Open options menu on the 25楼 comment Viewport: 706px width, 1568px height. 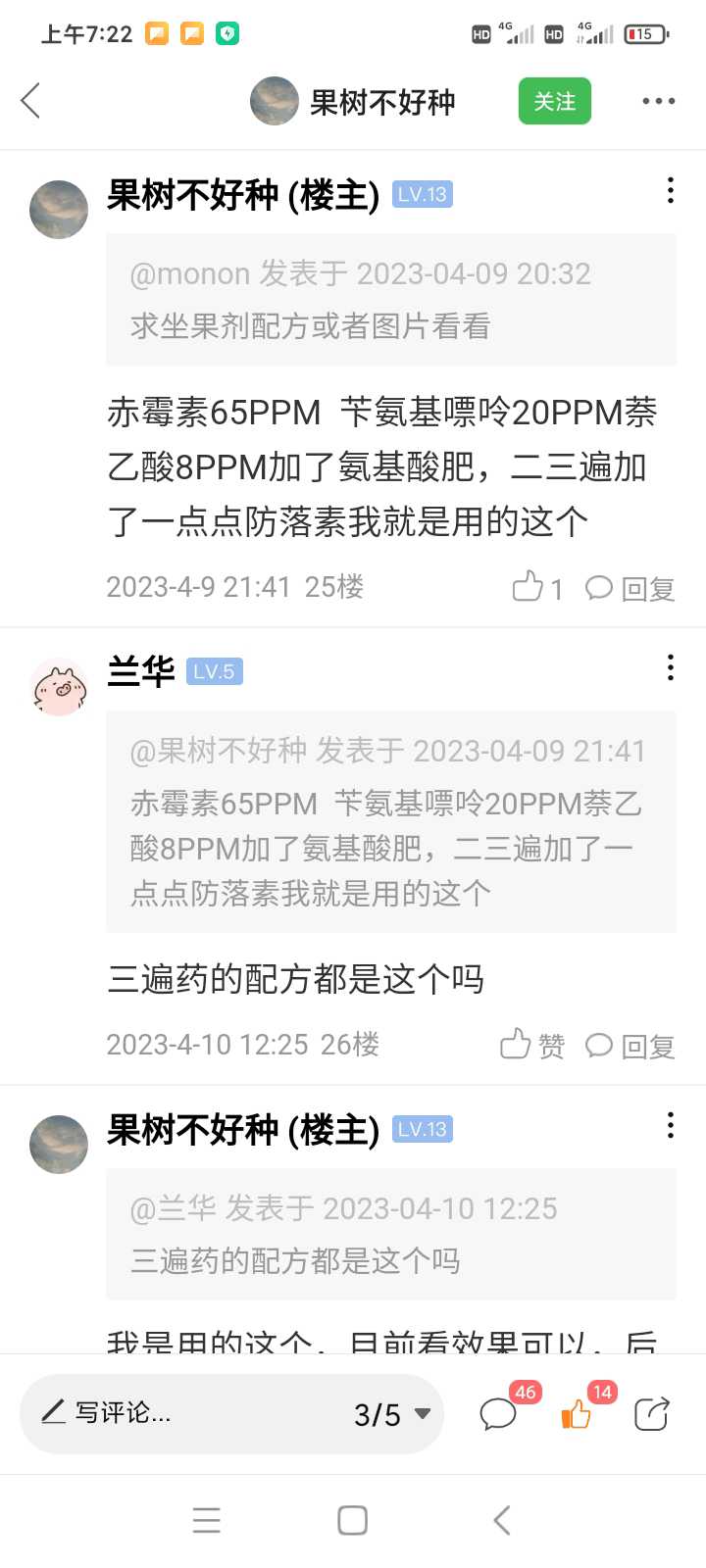click(671, 190)
